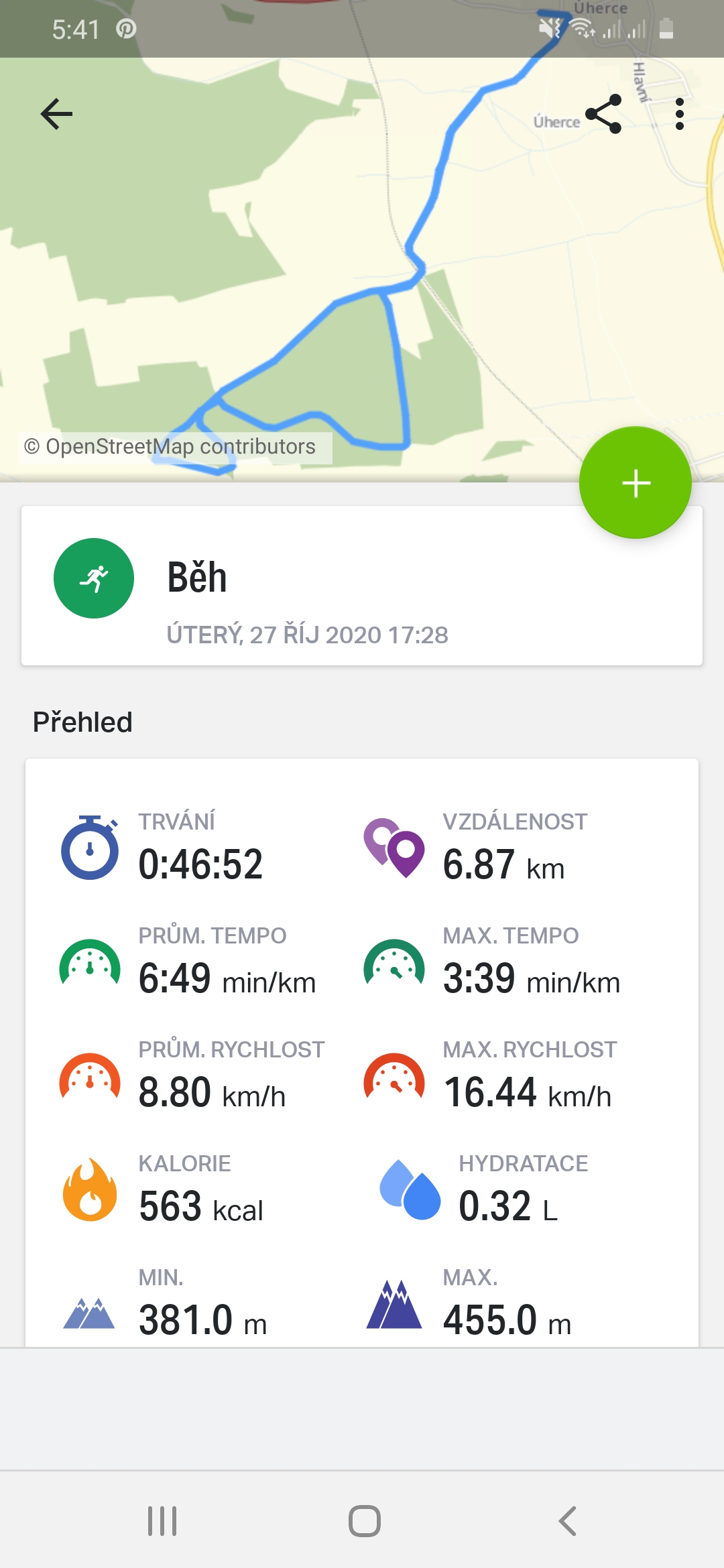724x1568 pixels.
Task: Open the Běh workout header card
Action: pyautogui.click(x=362, y=586)
